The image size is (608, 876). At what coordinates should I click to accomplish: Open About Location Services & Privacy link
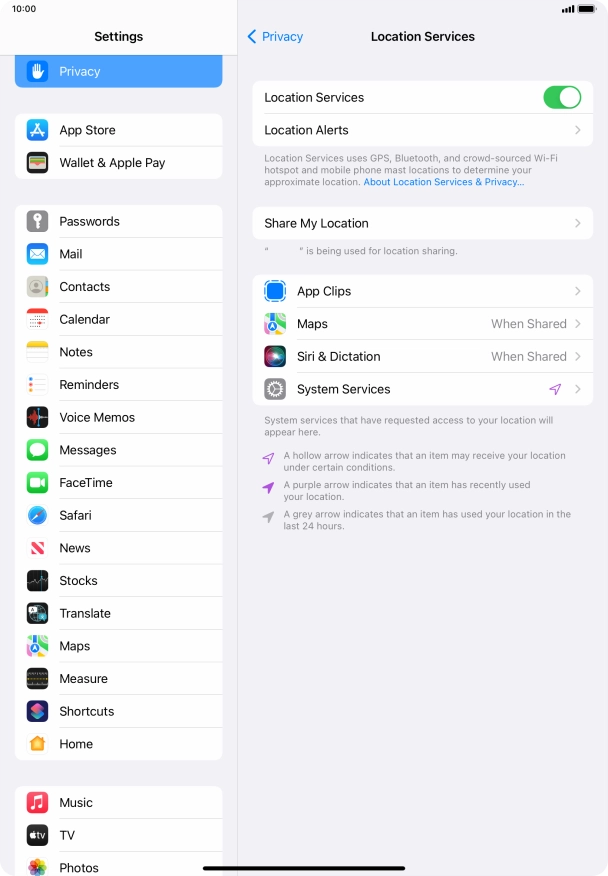[443, 182]
